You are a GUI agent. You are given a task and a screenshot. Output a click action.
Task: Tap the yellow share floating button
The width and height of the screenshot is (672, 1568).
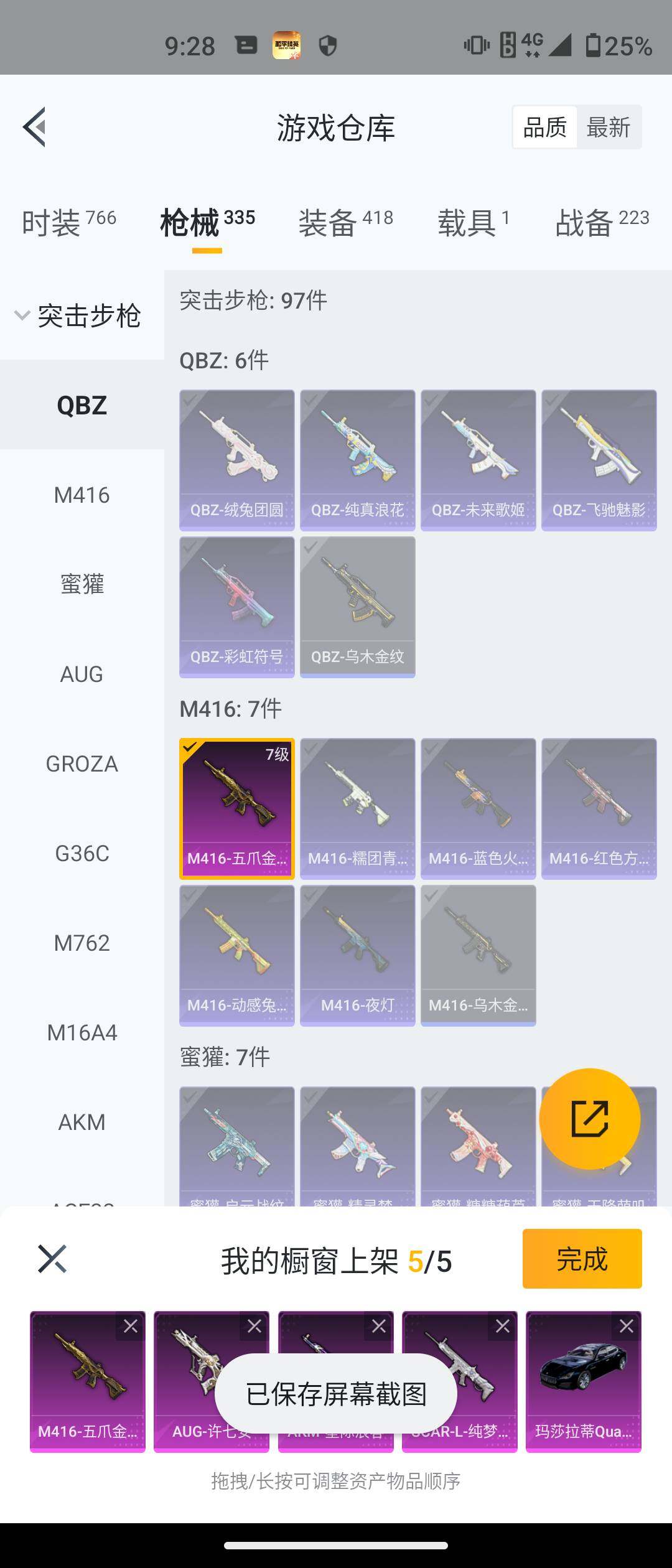click(x=589, y=1119)
